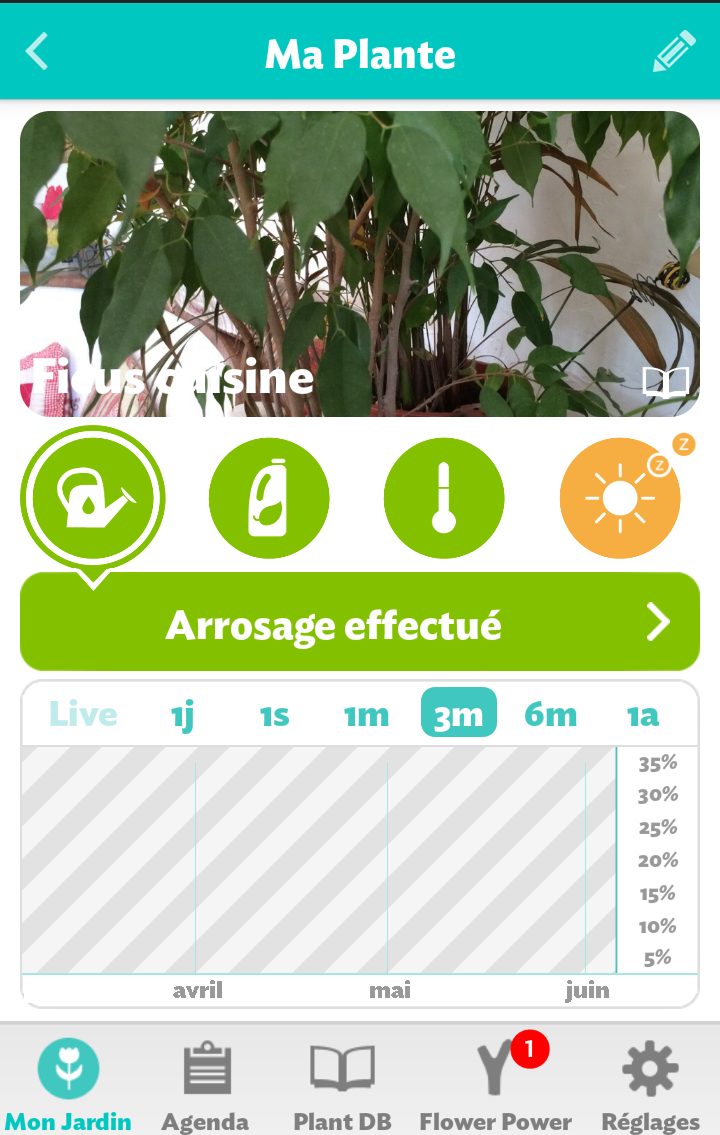The height and width of the screenshot is (1135, 720).
Task: Open the Flower Power tab
Action: 495,1085
